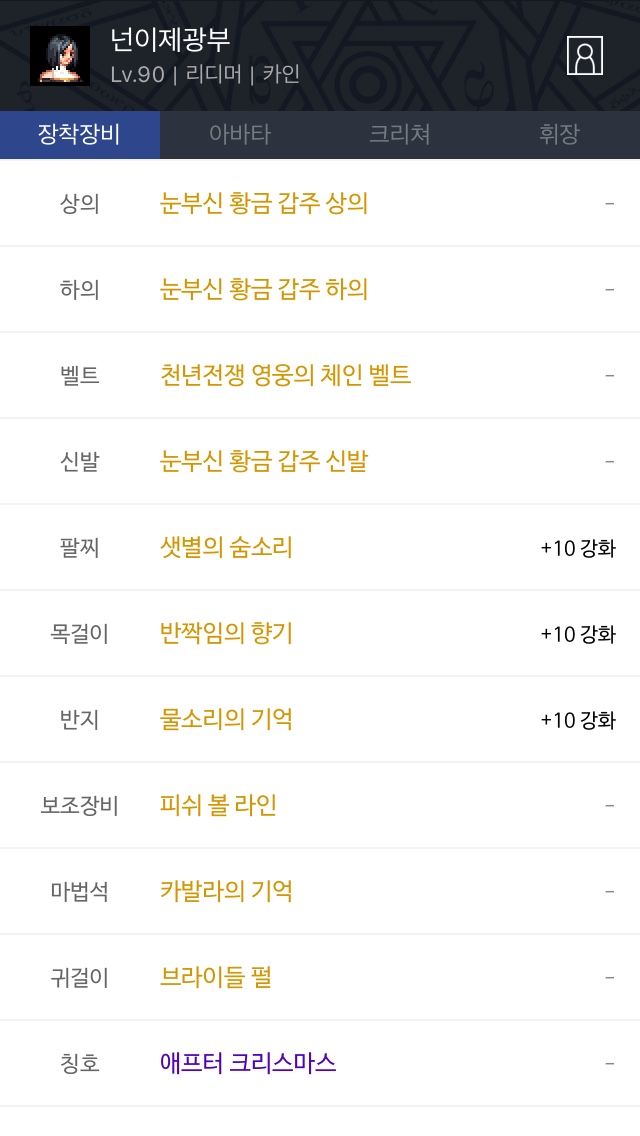View 물소리의 기억 ring details
This screenshot has width=640, height=1136.
point(226,719)
